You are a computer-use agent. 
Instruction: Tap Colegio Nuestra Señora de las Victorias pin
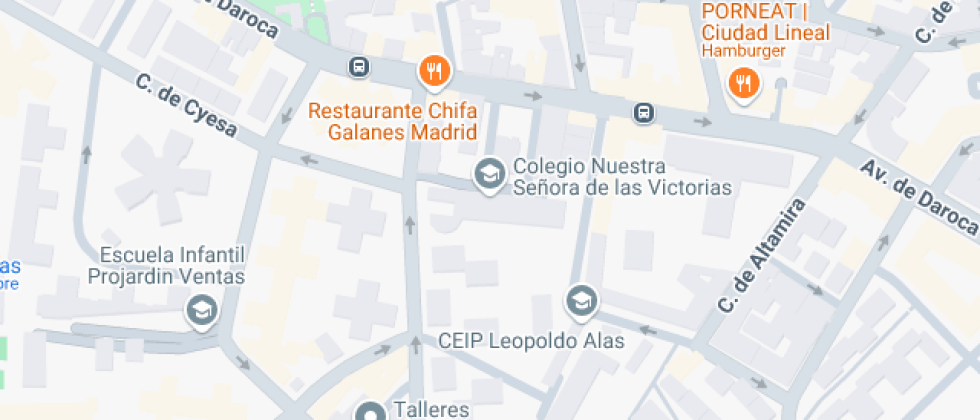[x=488, y=174]
